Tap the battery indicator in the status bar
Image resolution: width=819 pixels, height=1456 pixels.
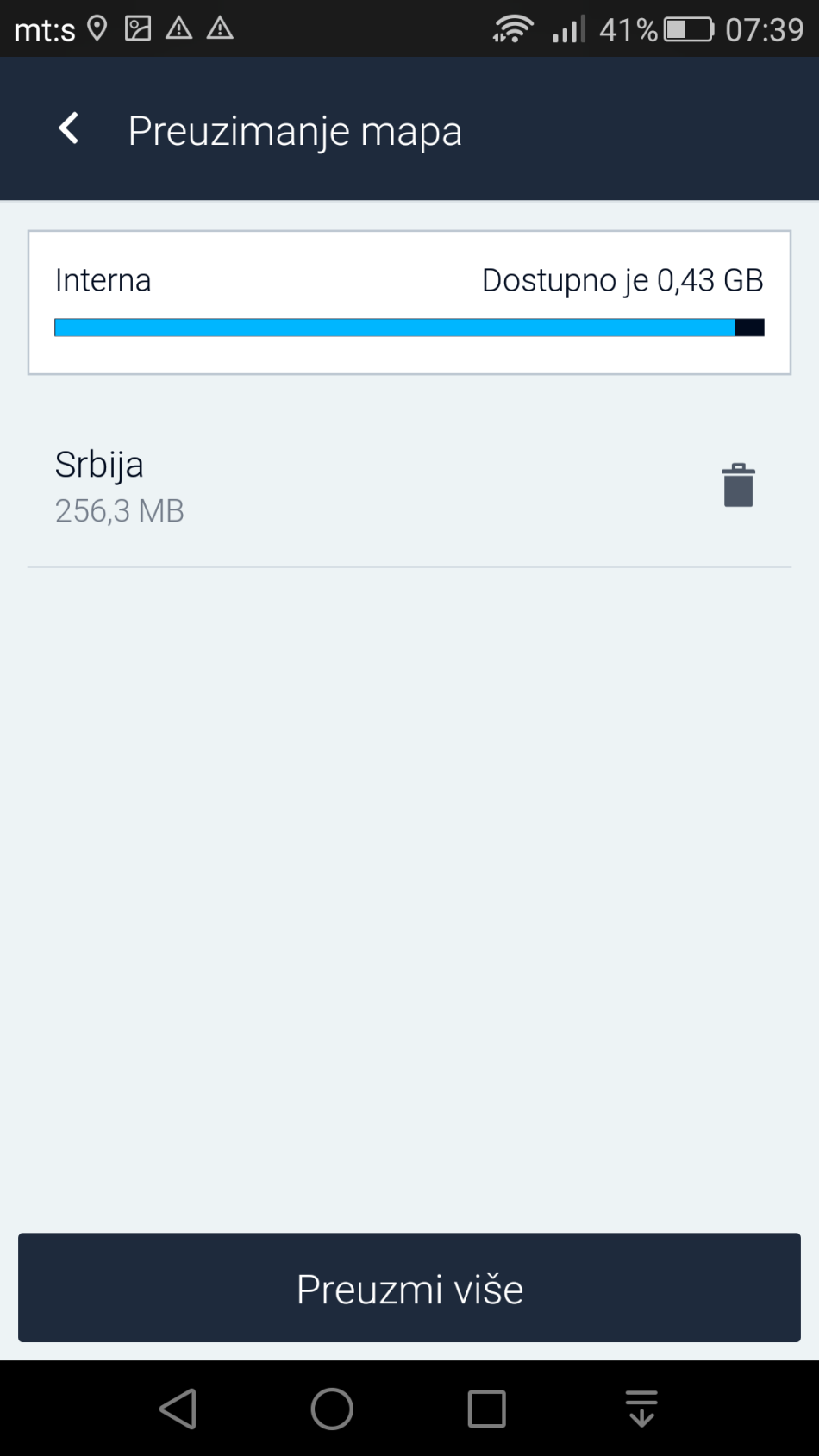pyautogui.click(x=680, y=27)
